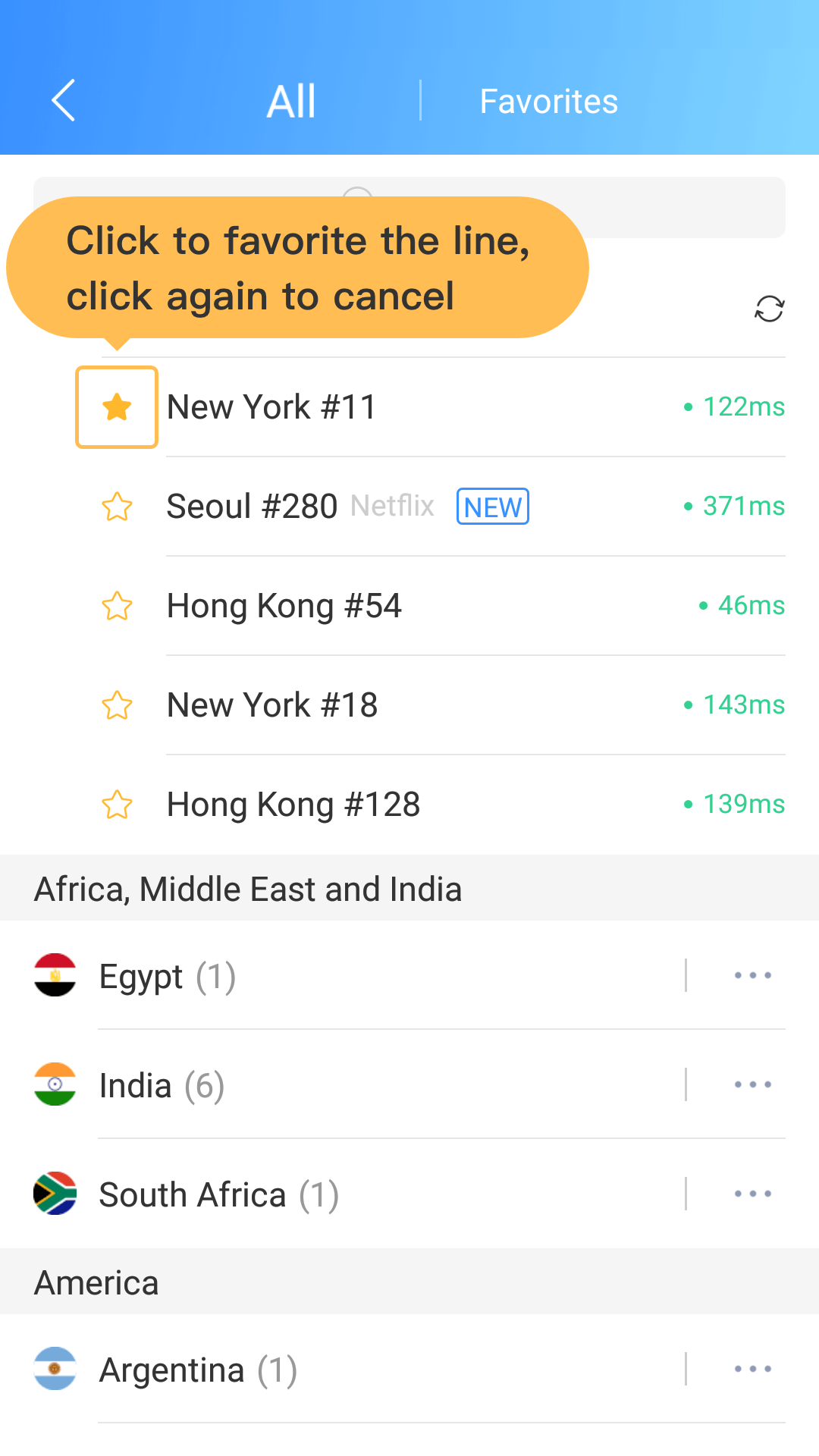Open India's three-dot options
Image resolution: width=819 pixels, height=1456 pixels.
tap(753, 1085)
